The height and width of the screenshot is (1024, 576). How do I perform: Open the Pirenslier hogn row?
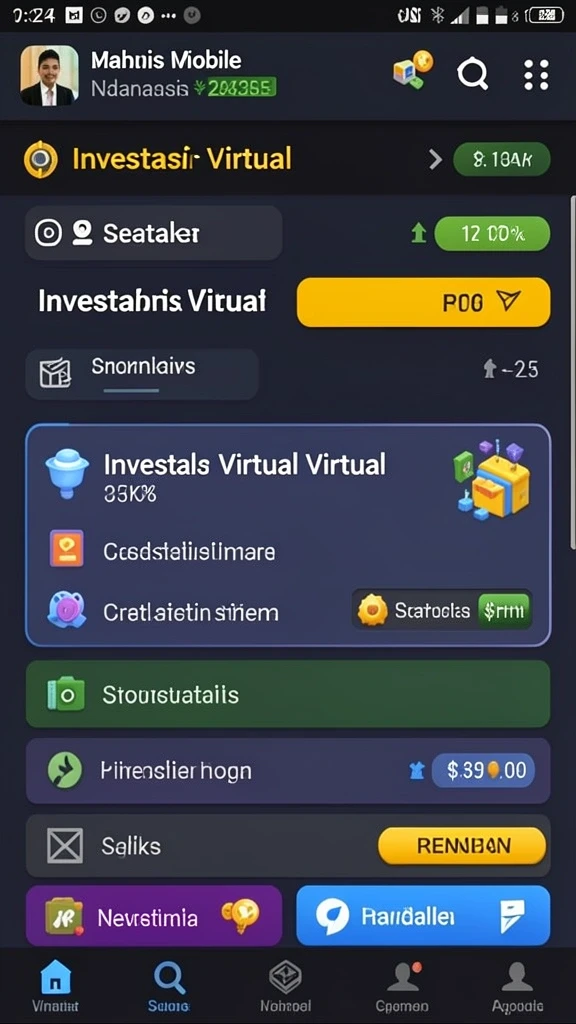pos(288,771)
